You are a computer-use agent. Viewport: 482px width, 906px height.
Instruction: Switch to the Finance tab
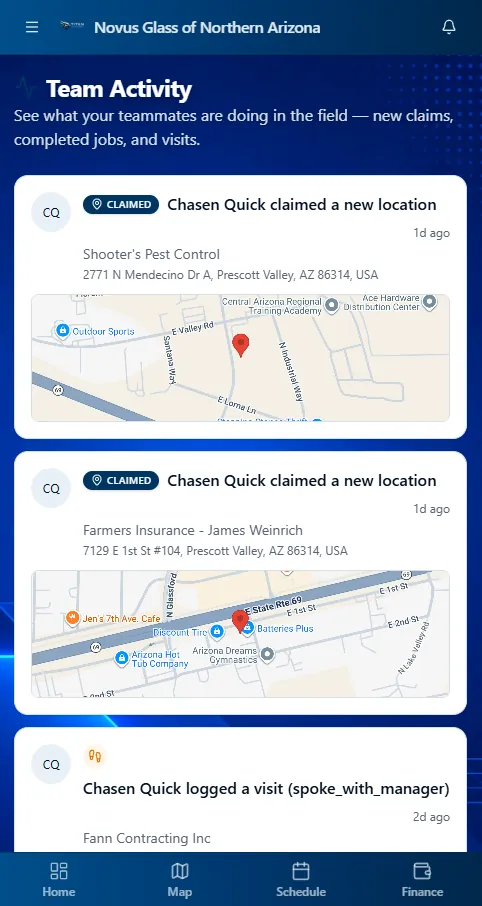pyautogui.click(x=422, y=879)
